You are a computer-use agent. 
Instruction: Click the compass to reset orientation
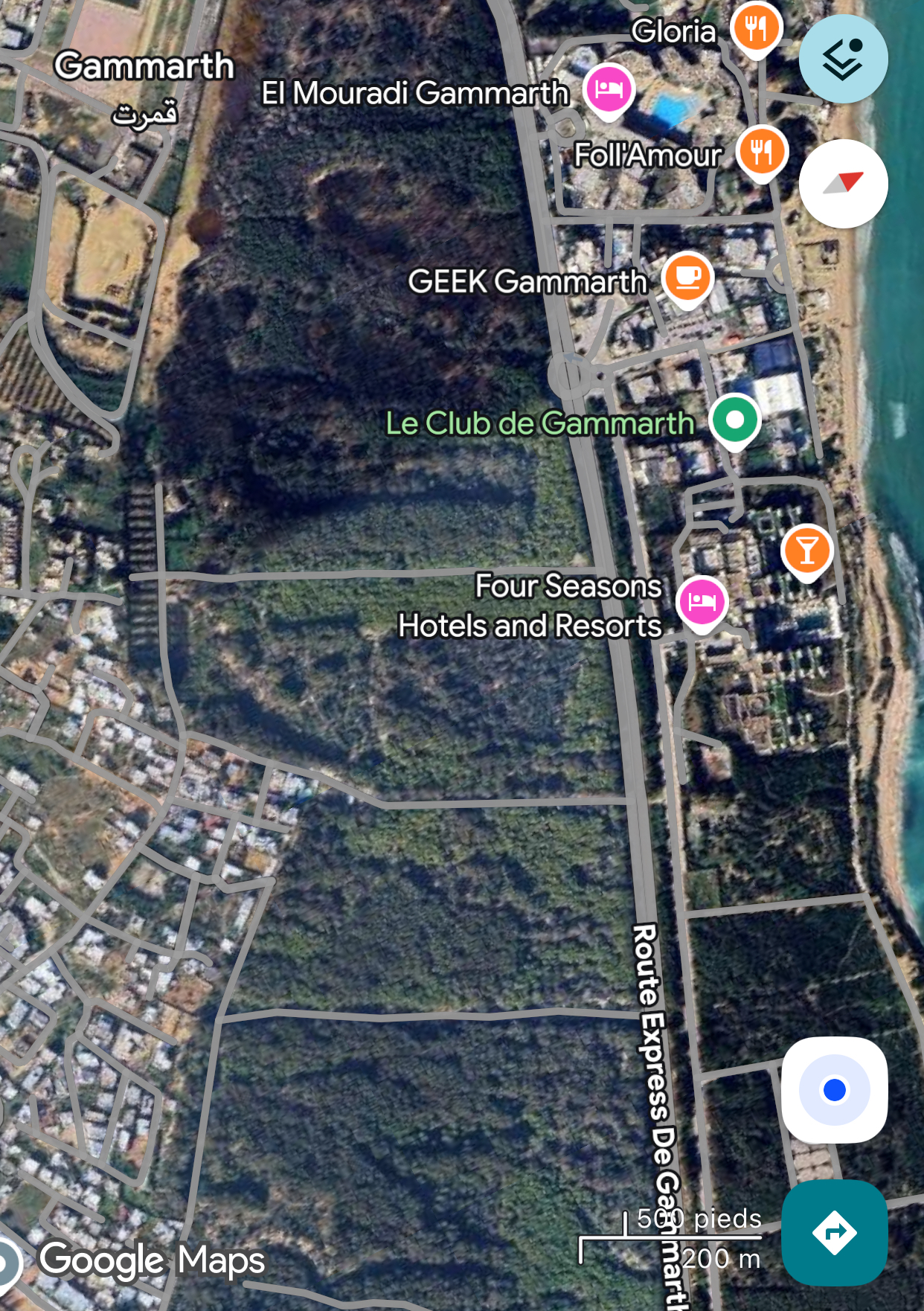841,182
